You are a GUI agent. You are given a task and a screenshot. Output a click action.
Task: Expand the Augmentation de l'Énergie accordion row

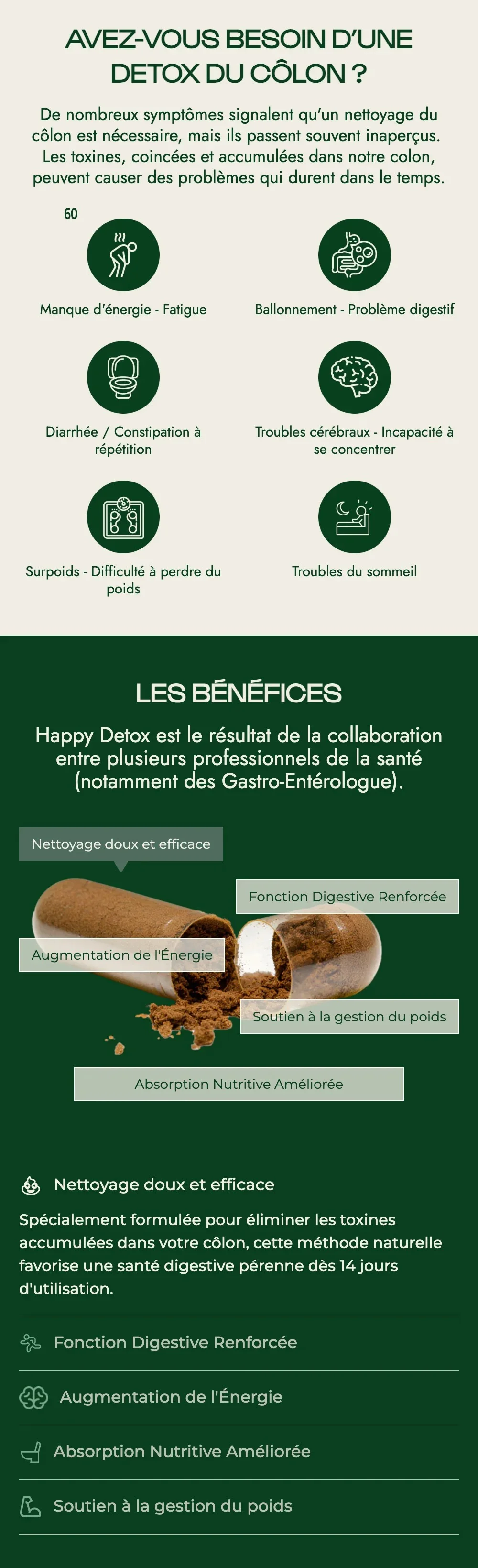point(171,1397)
